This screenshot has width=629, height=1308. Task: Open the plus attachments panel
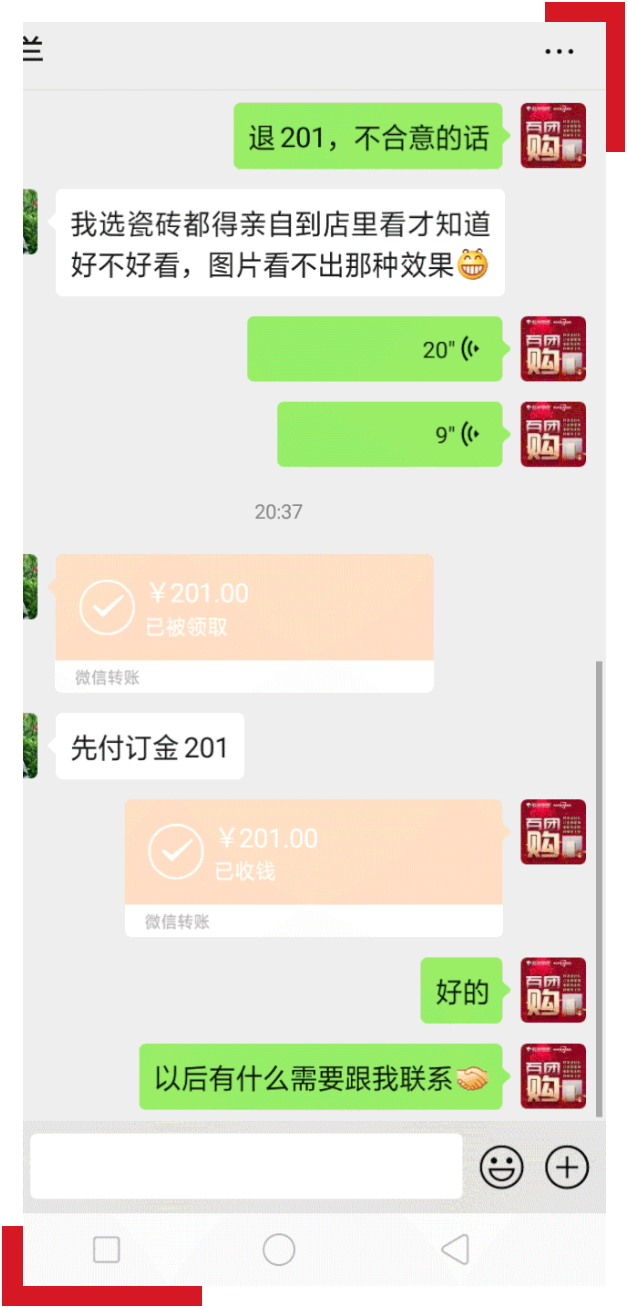click(x=567, y=1167)
